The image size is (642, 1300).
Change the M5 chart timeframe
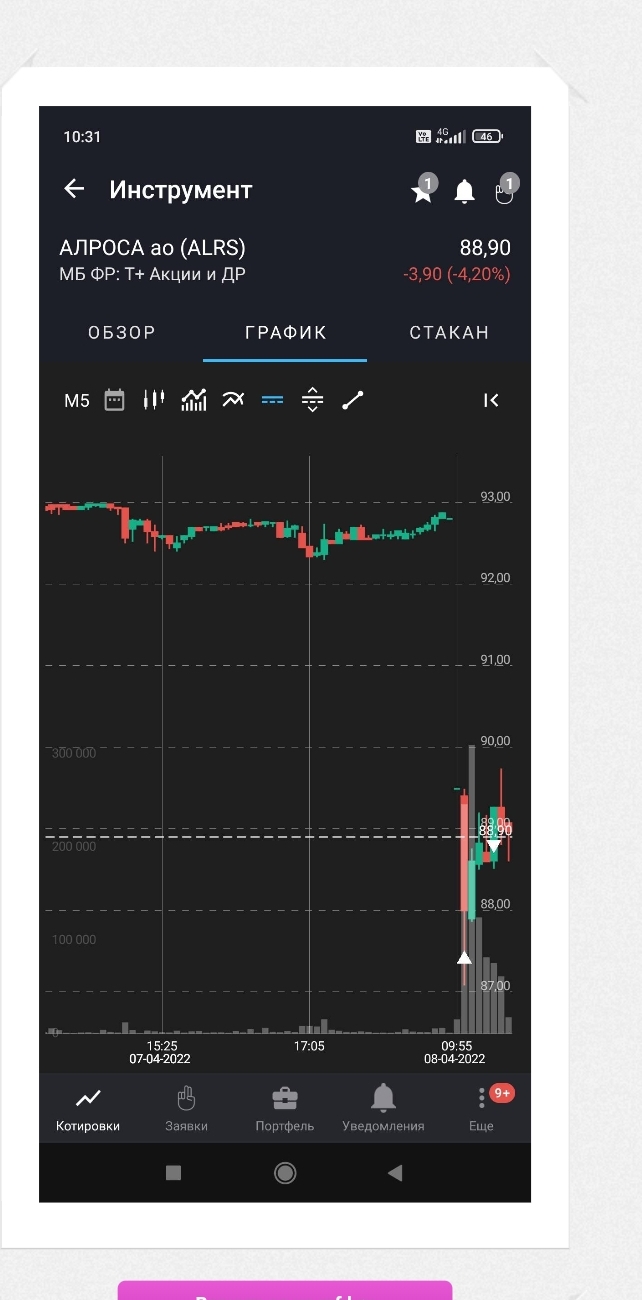pyautogui.click(x=77, y=401)
